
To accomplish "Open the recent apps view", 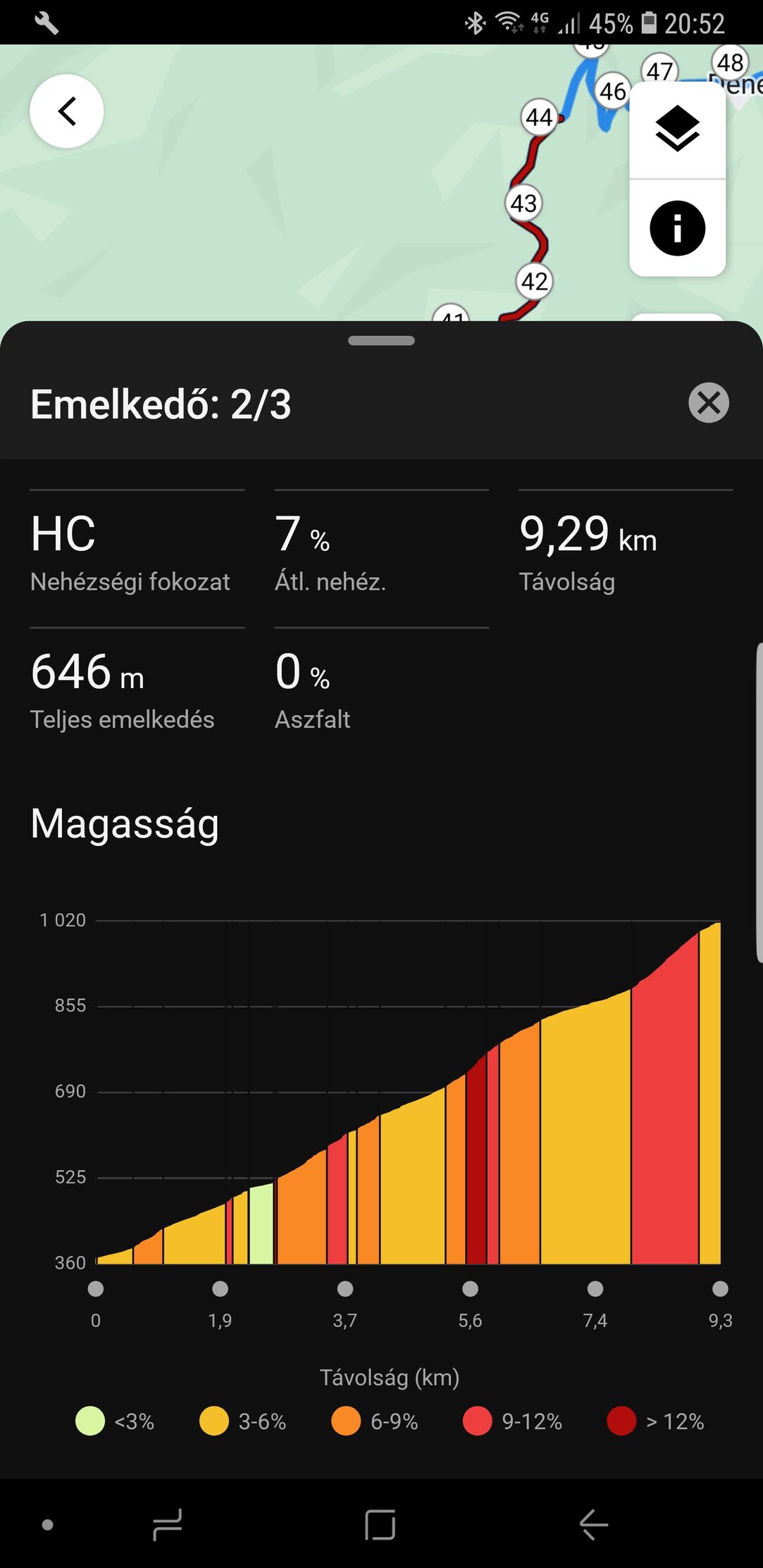I will pos(167,1524).
